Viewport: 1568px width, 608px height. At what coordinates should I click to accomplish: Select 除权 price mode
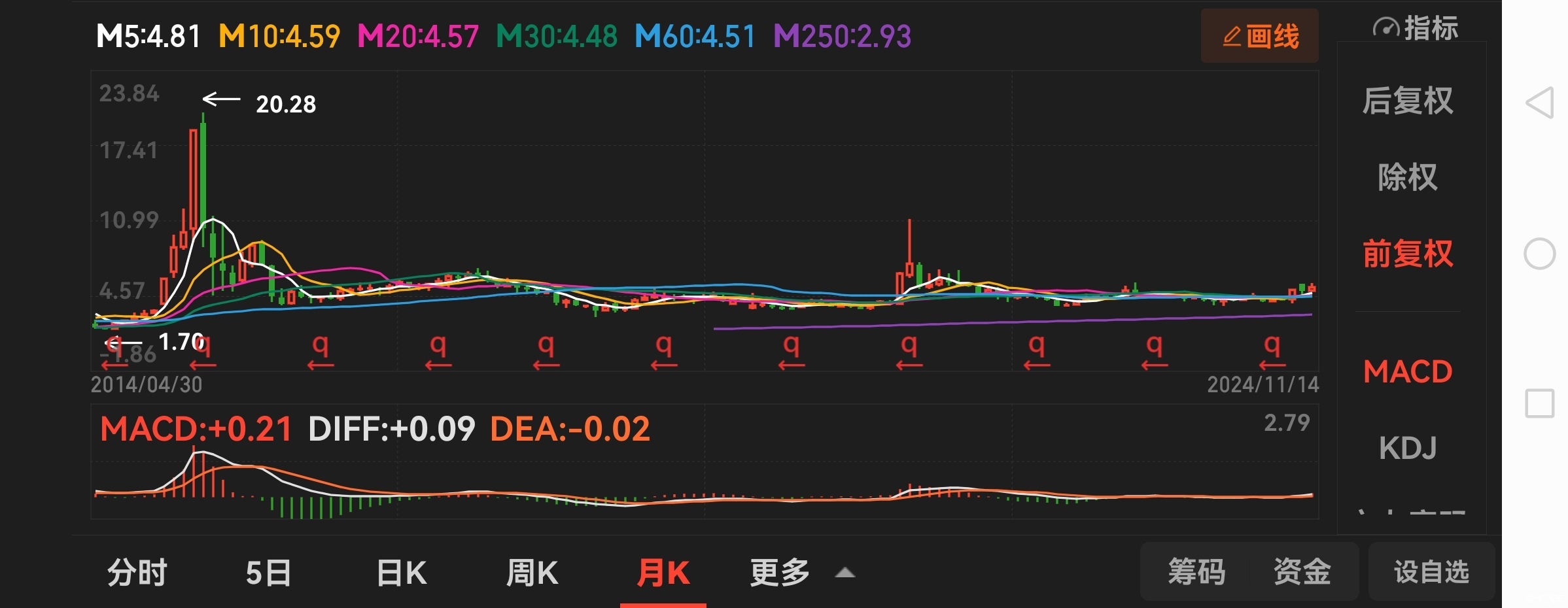[1408, 177]
